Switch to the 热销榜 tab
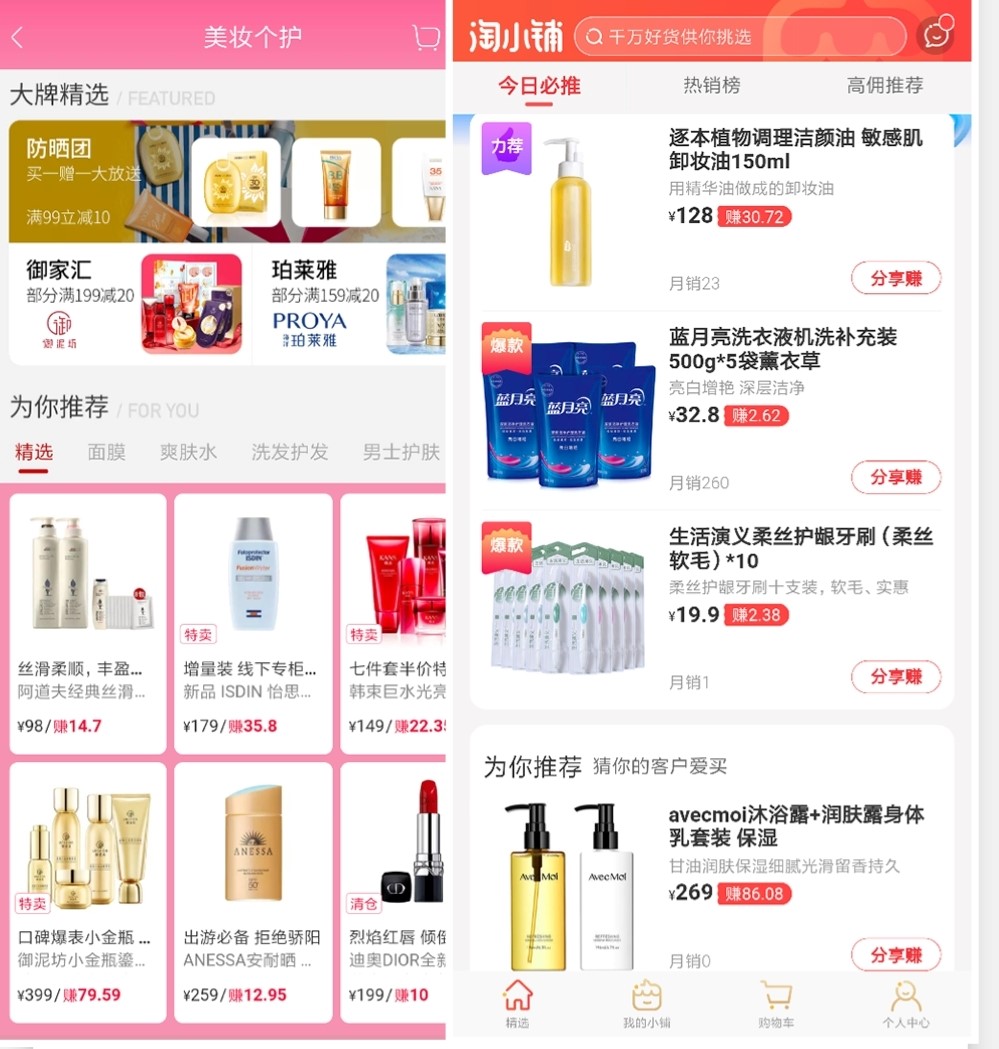The width and height of the screenshot is (999, 1049). click(x=712, y=86)
